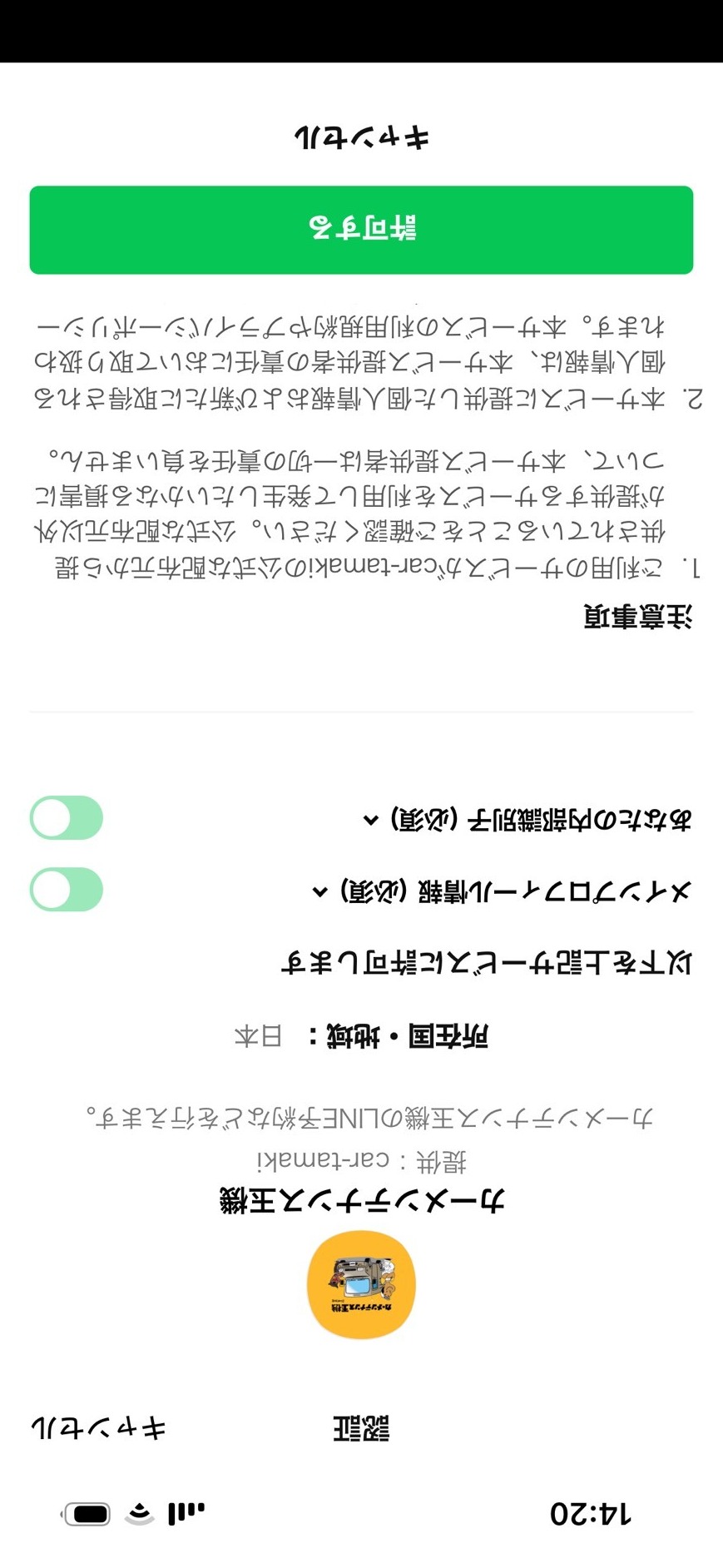The height and width of the screenshot is (1568, 723).
Task: Tap the キャンセル text above the green button
Action: coord(361,137)
